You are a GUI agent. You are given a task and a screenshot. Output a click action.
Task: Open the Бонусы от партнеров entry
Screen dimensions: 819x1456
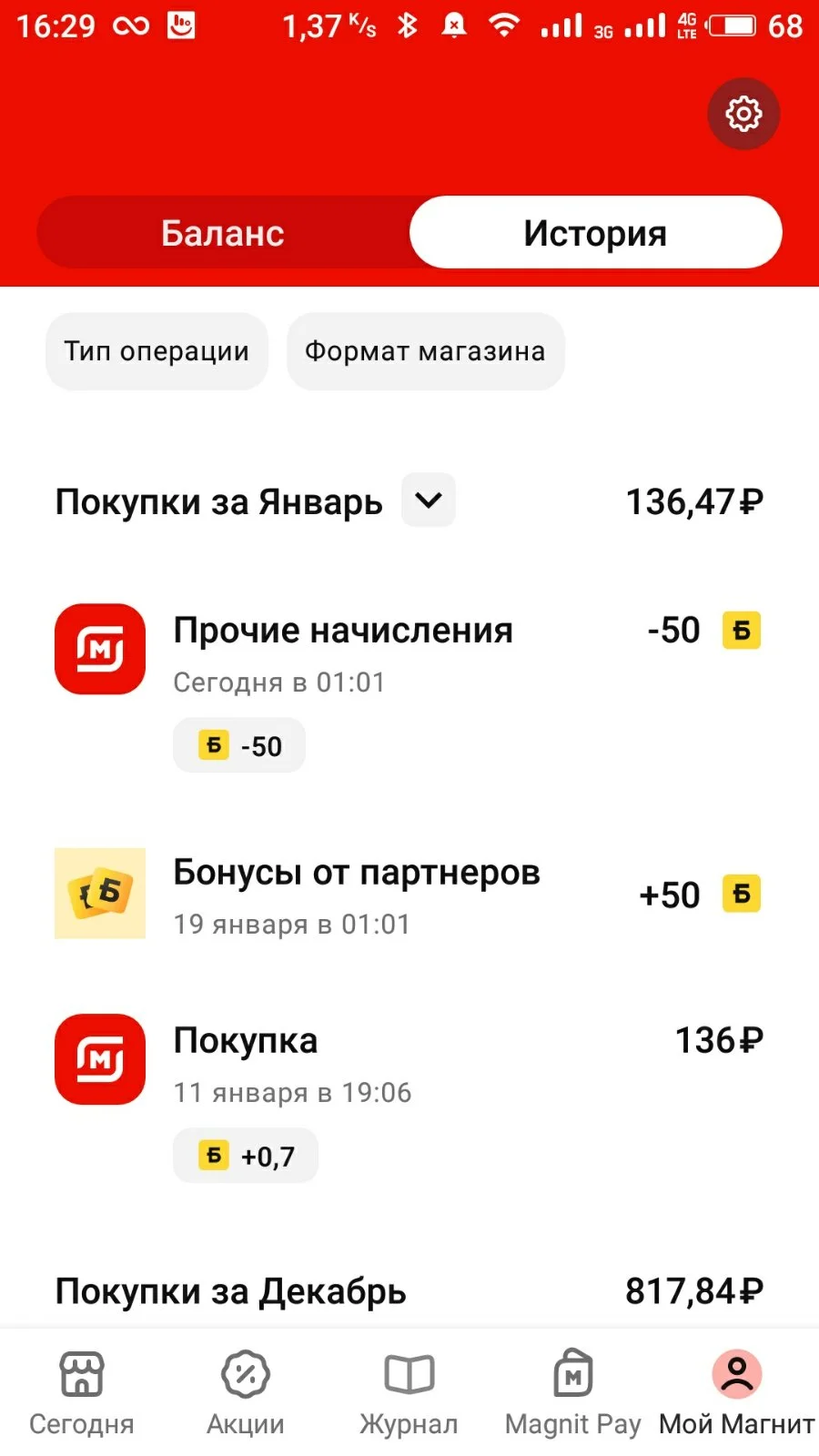pos(409,895)
